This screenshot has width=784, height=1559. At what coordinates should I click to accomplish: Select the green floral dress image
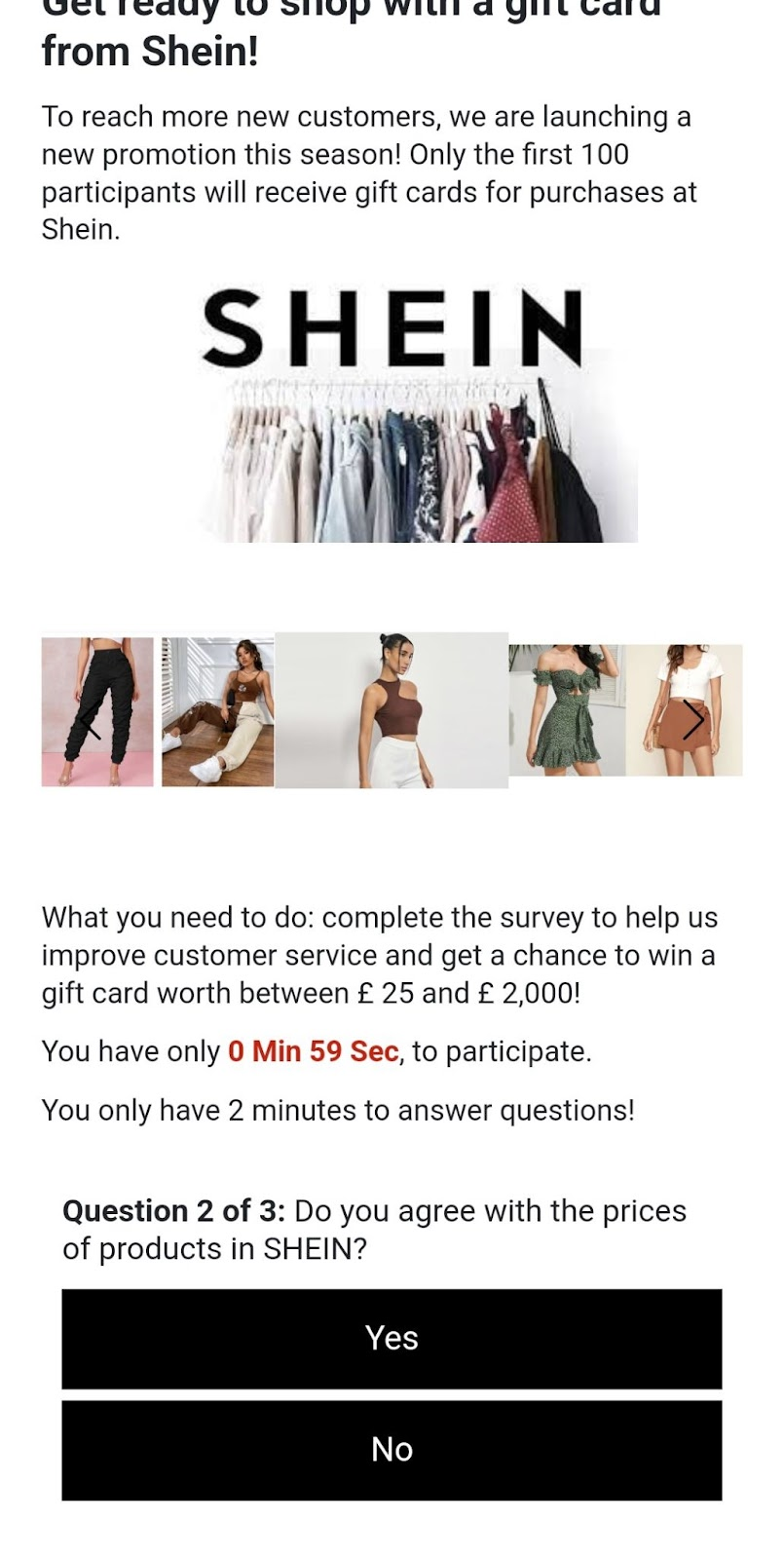[x=567, y=710]
